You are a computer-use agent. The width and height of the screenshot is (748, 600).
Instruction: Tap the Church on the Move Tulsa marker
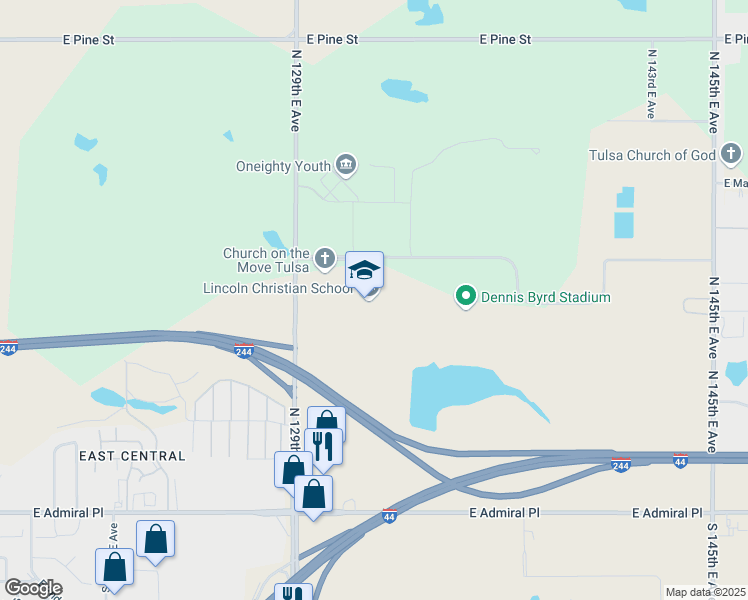(324, 259)
